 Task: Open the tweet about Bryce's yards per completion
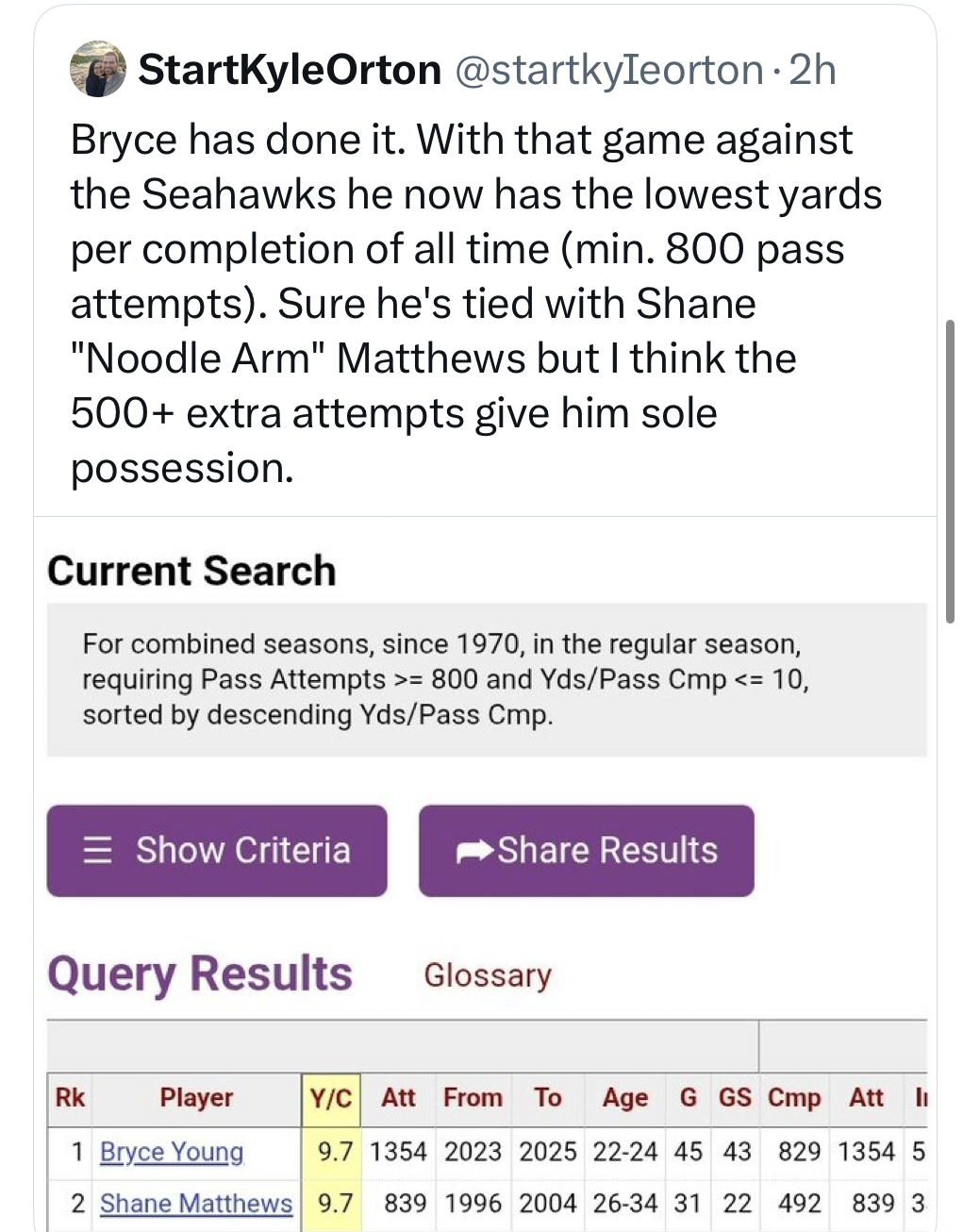pyautogui.click(x=475, y=302)
